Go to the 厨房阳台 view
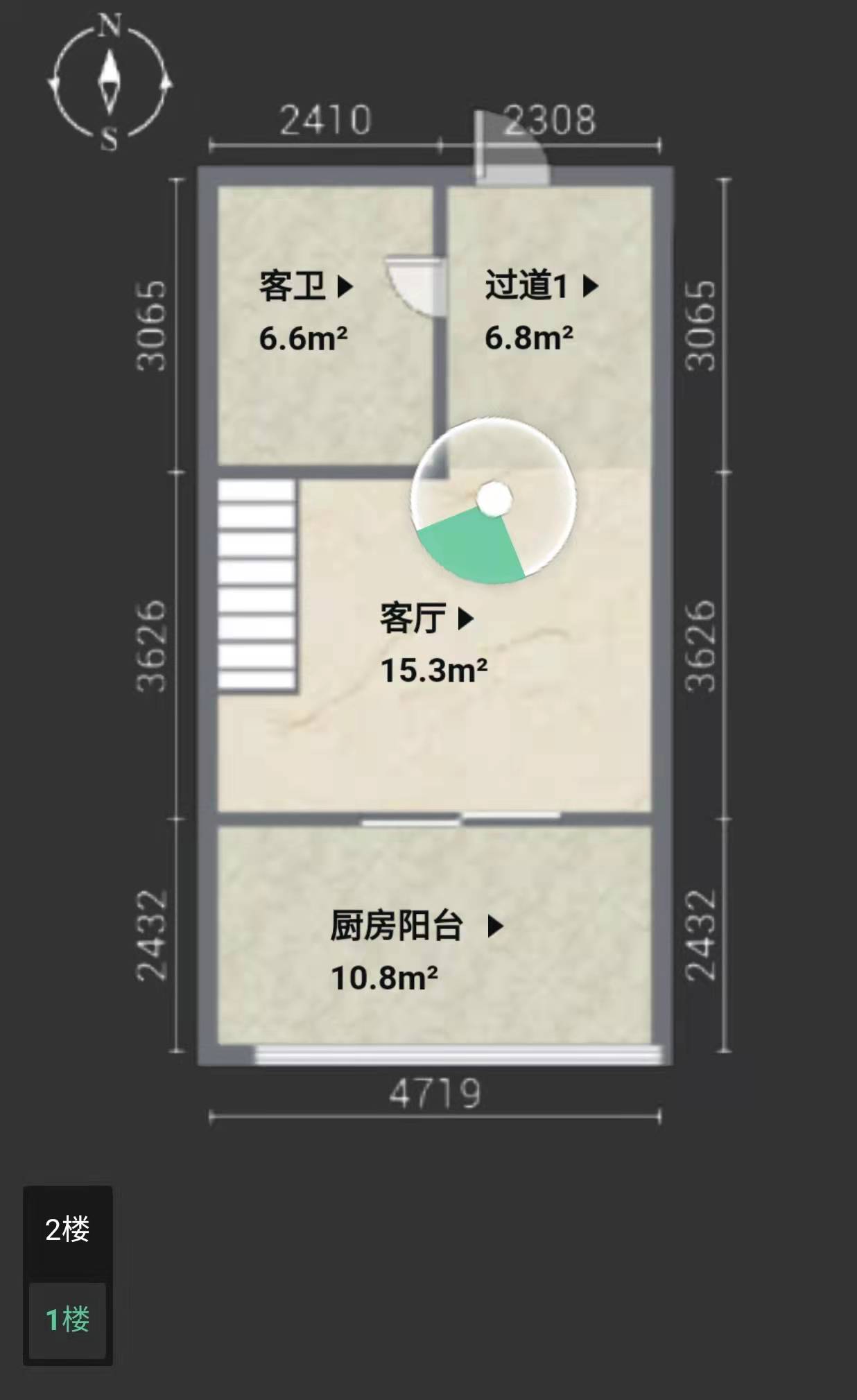The height and width of the screenshot is (1400, 857). pos(415,926)
